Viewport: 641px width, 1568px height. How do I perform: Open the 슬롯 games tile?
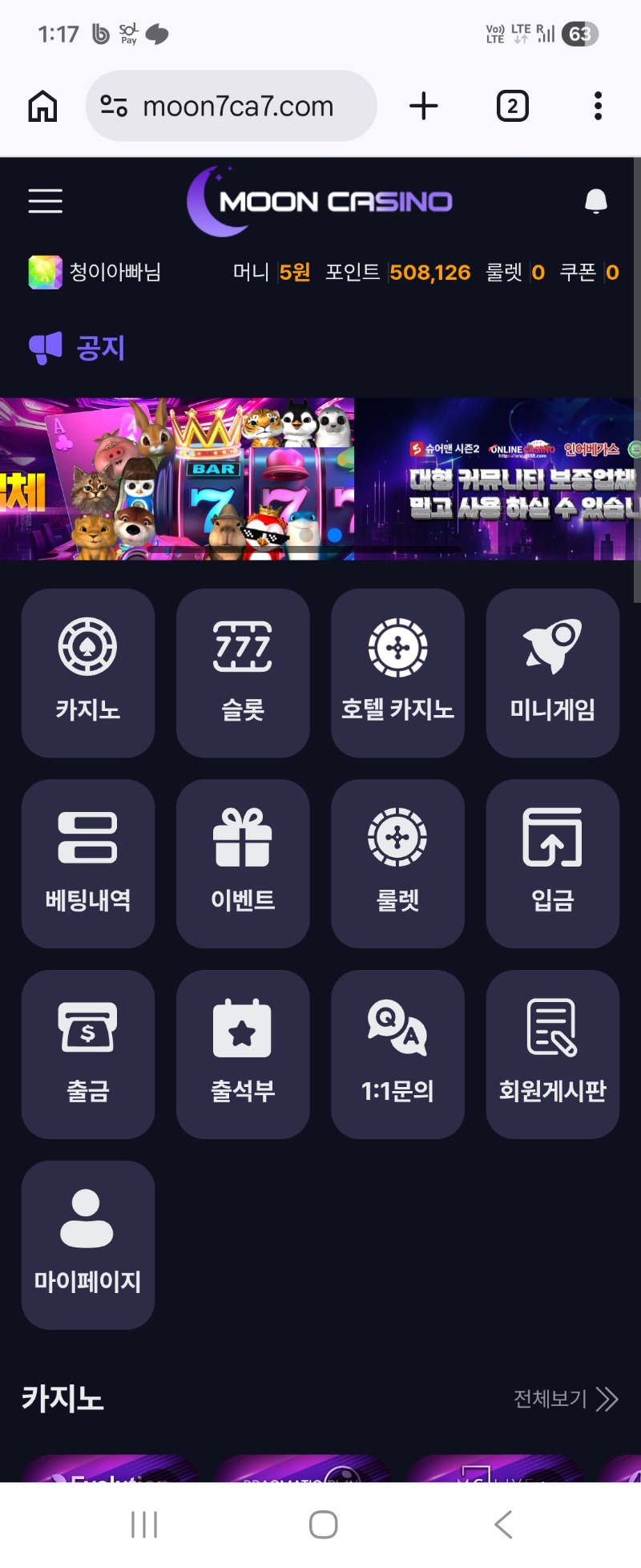pyautogui.click(x=243, y=673)
